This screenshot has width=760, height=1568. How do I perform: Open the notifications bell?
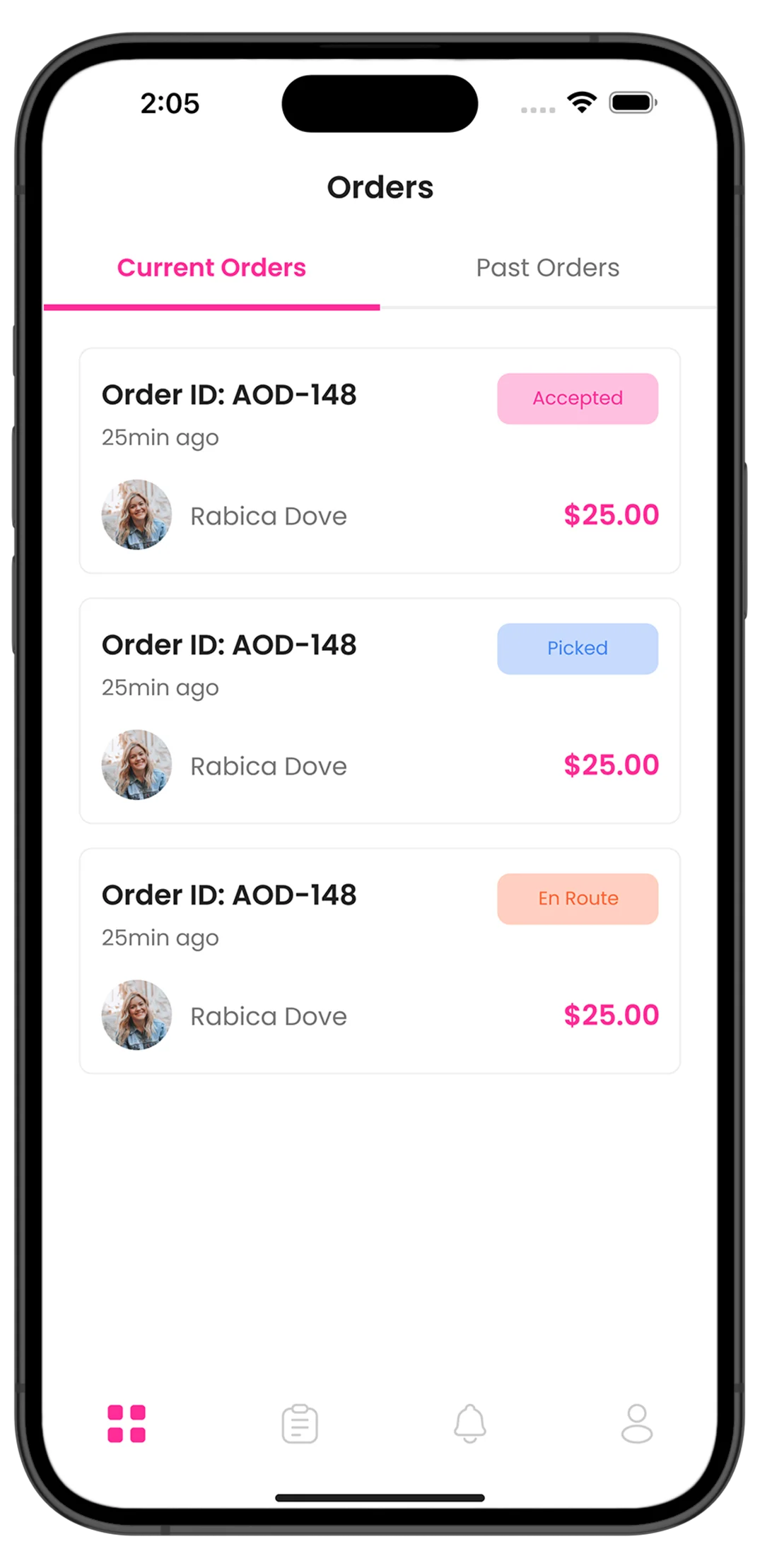(469, 1423)
